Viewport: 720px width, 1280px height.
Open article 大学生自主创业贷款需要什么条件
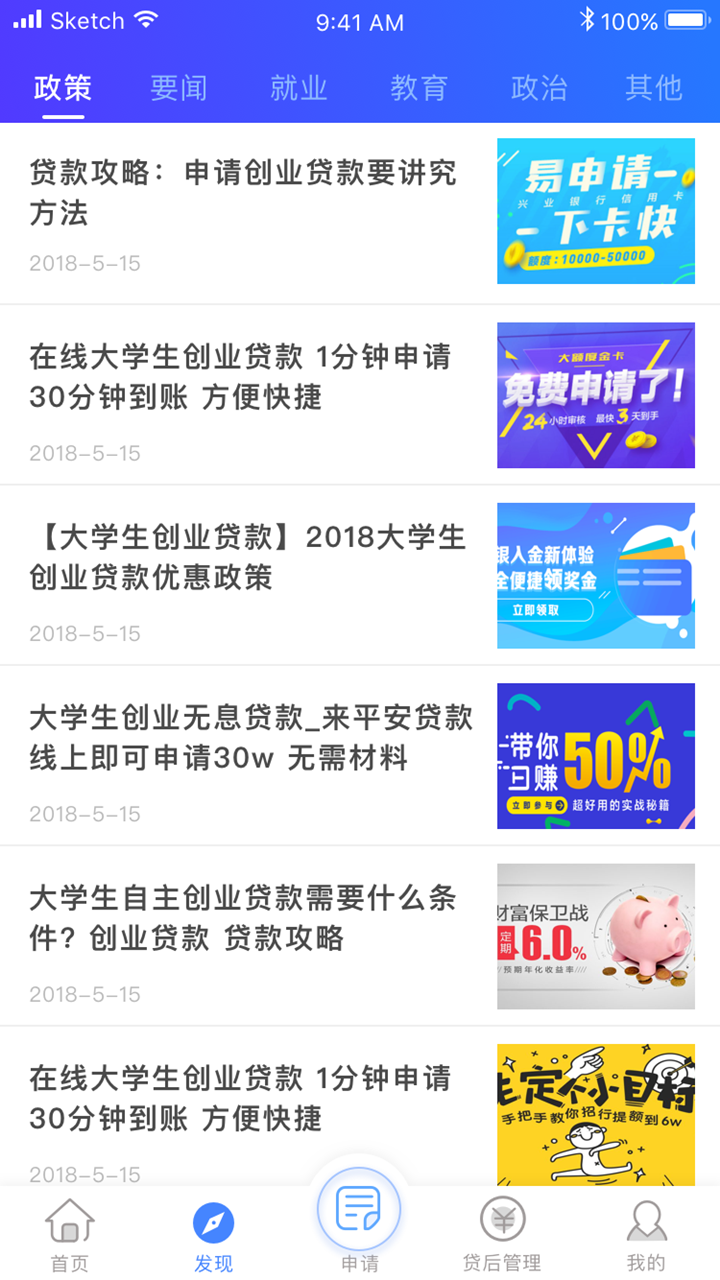243,918
